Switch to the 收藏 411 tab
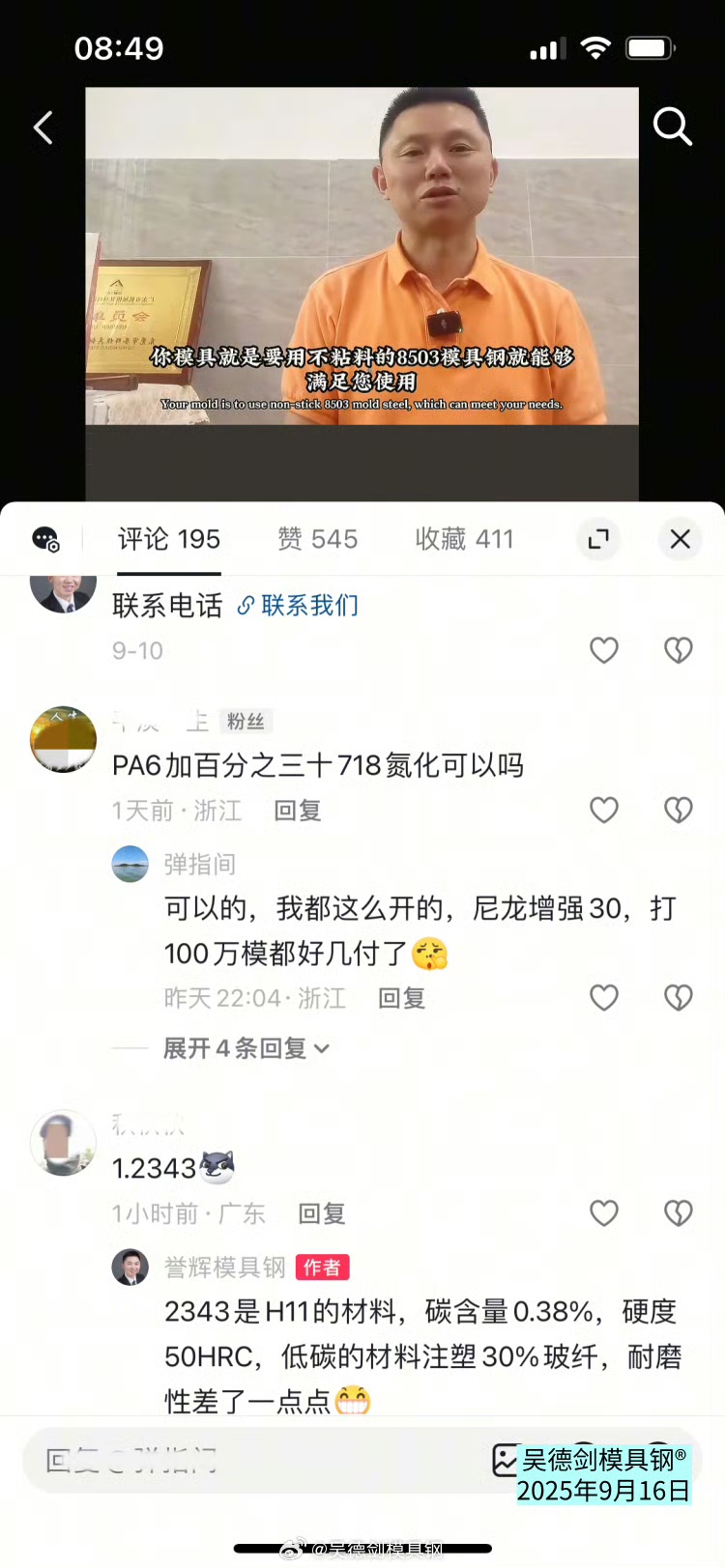Screen dimensions: 725x1568 (464, 539)
